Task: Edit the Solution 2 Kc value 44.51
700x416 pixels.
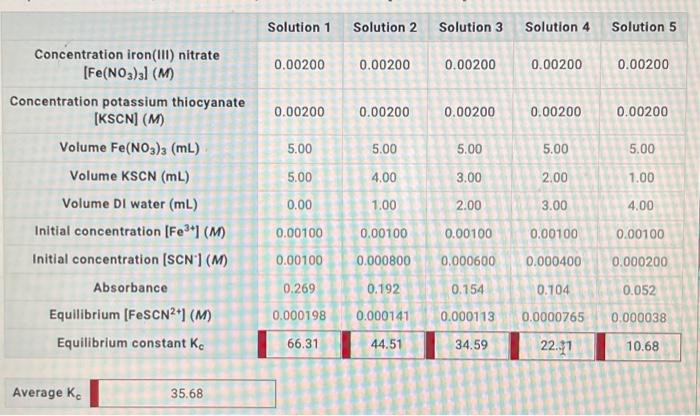Action: (386, 346)
